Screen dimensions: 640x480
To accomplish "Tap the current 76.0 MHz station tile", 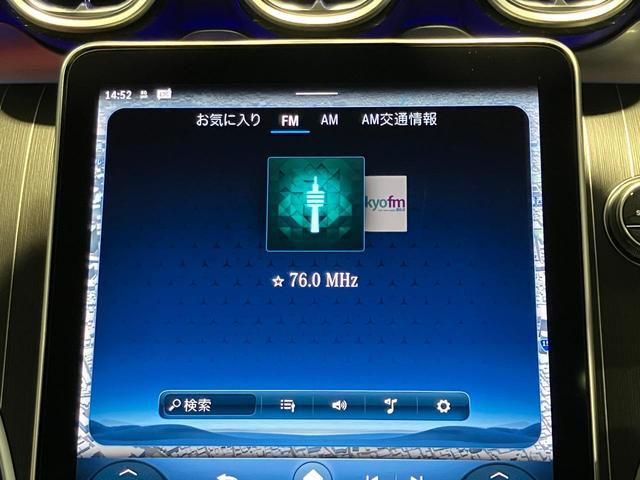I will pos(315,204).
